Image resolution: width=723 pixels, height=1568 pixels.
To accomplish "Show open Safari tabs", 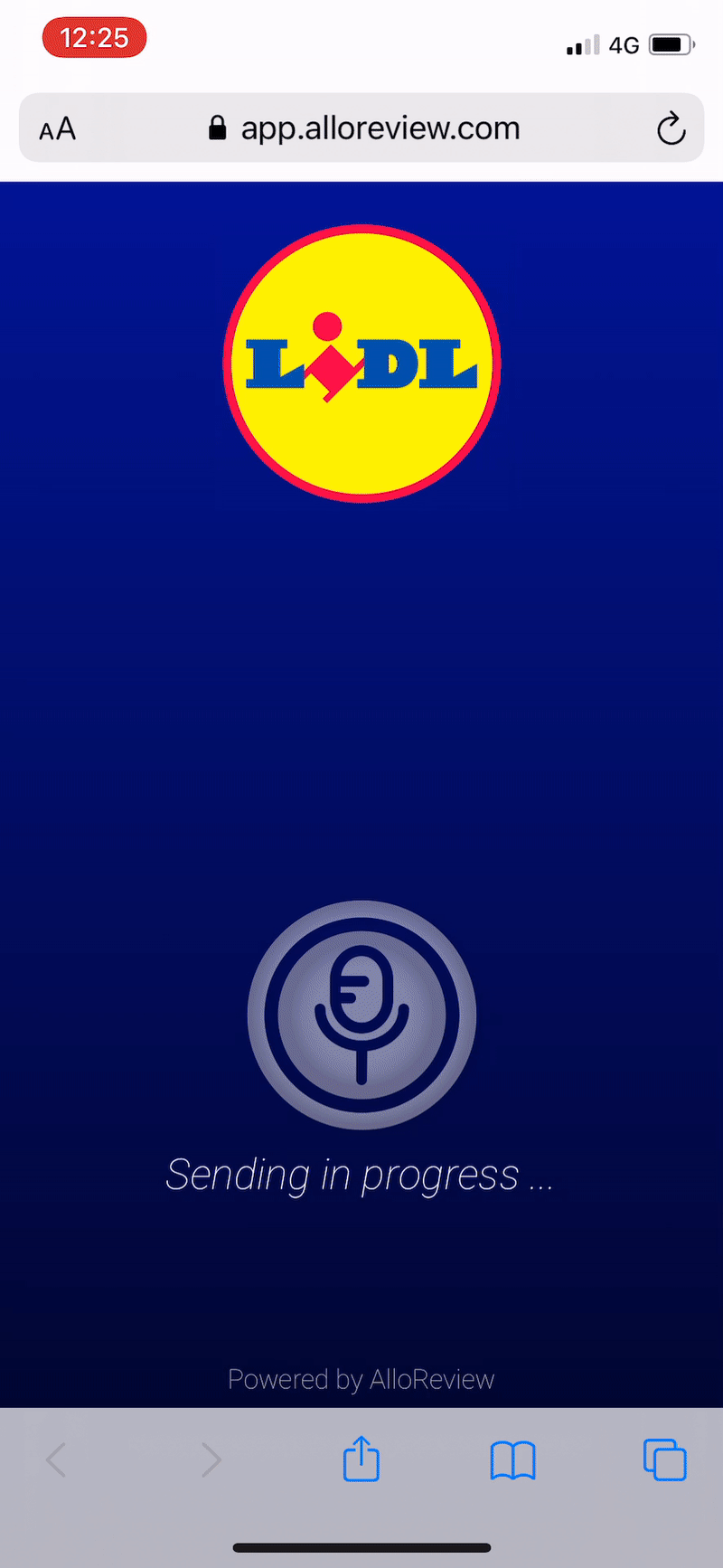I will pos(664,1459).
